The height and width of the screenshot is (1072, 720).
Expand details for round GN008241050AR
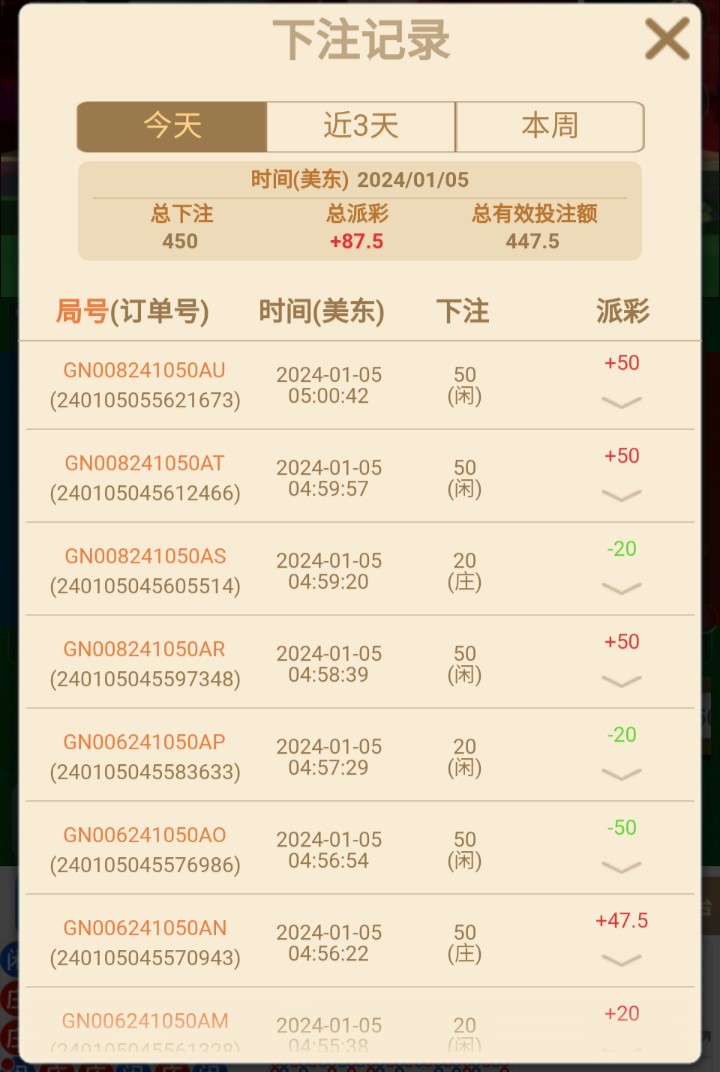tap(622, 681)
